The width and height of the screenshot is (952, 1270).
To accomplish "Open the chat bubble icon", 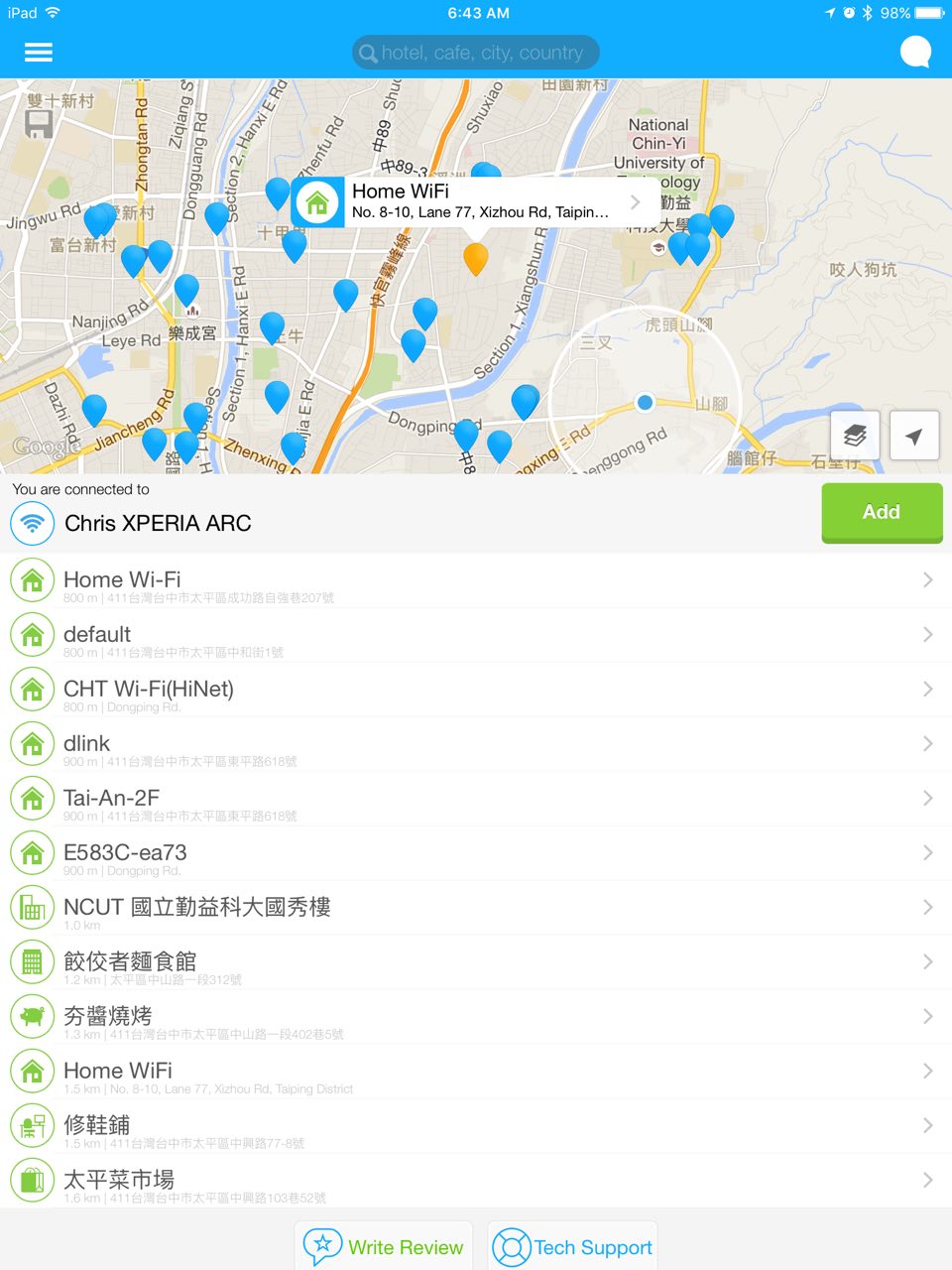I will click(x=915, y=52).
